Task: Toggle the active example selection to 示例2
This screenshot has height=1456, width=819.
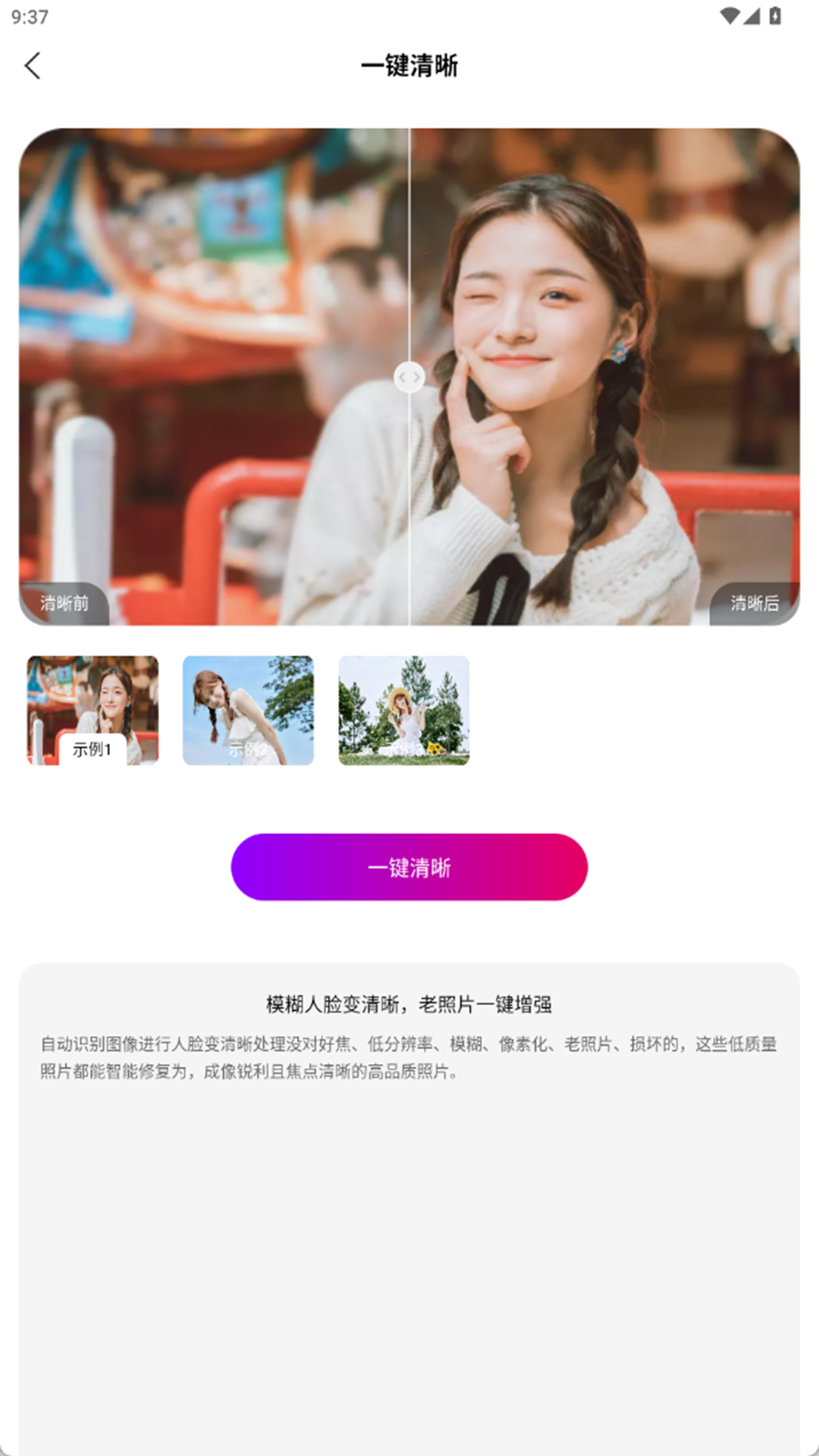Action: [x=248, y=711]
